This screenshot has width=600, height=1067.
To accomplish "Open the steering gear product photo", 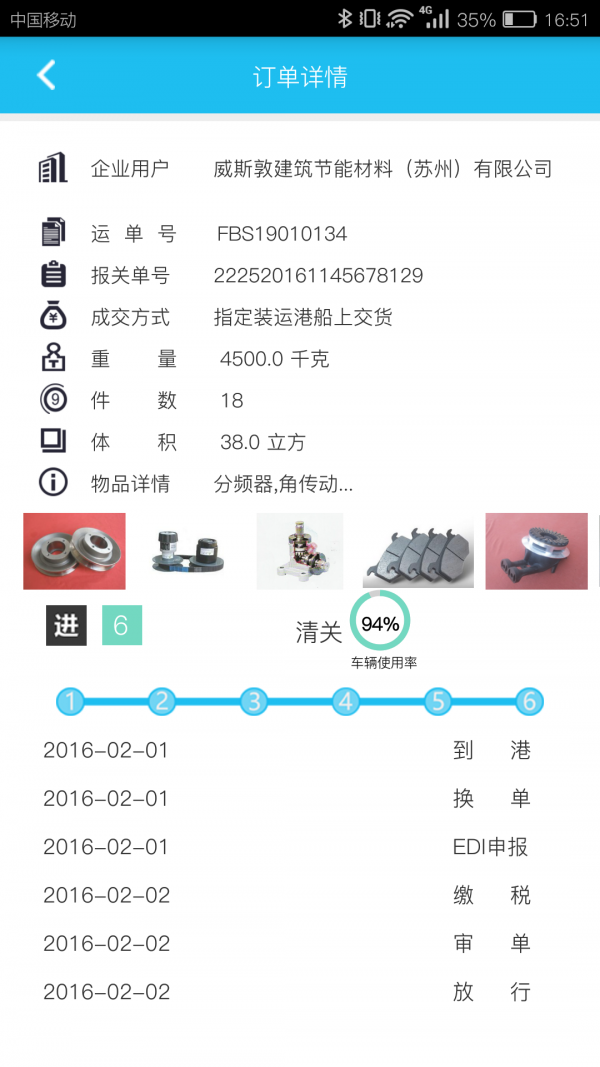I will 300,551.
